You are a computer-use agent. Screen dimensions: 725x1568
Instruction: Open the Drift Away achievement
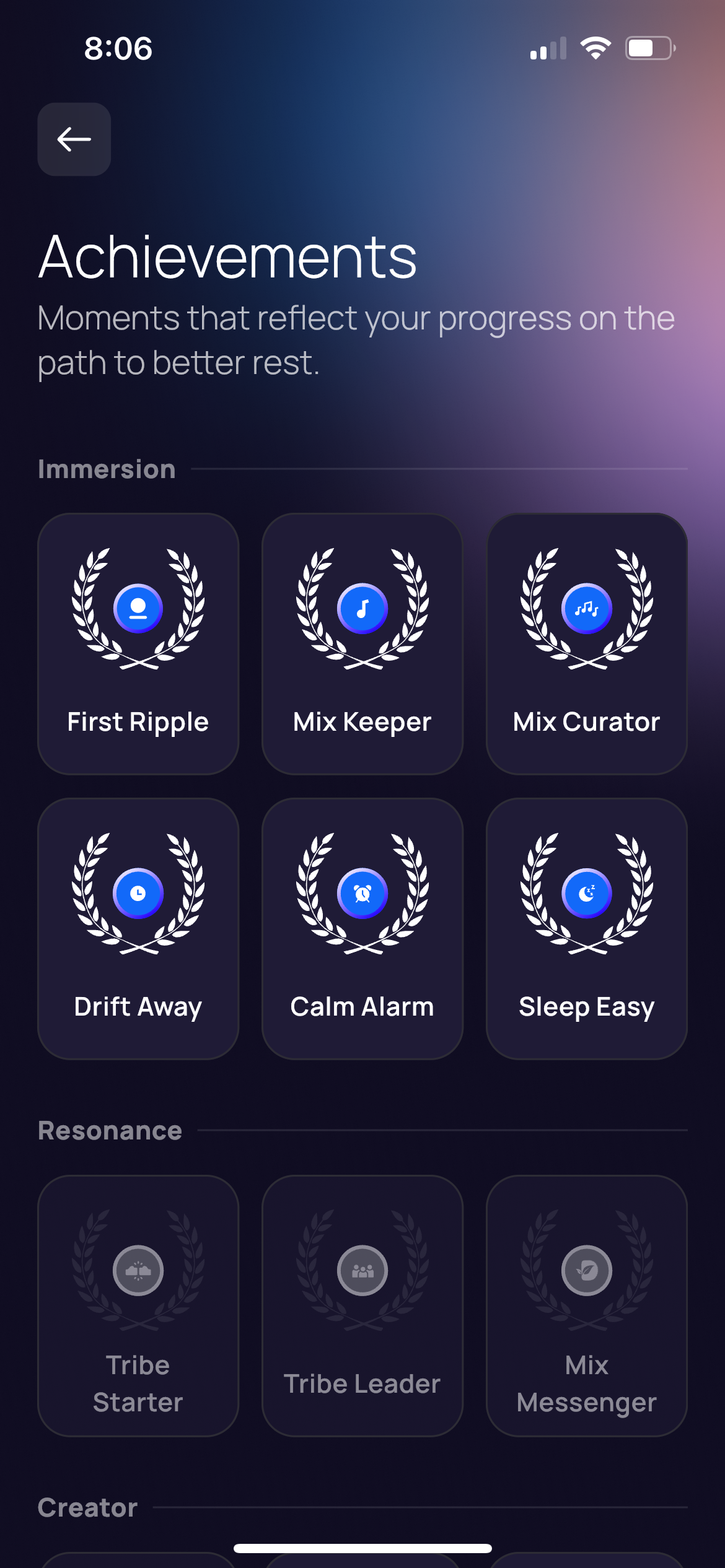(138, 928)
